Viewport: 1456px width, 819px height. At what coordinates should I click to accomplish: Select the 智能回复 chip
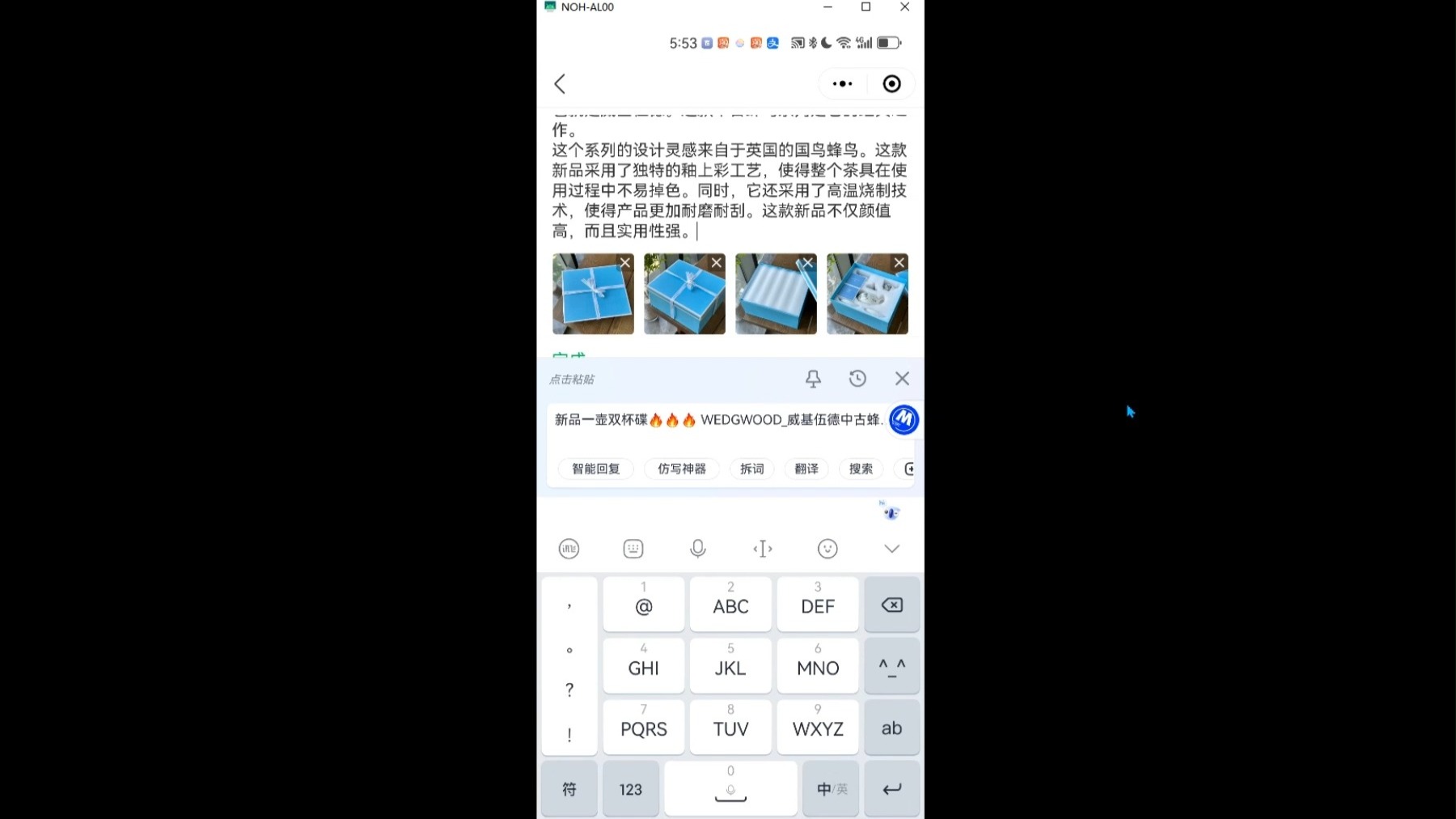coord(596,469)
